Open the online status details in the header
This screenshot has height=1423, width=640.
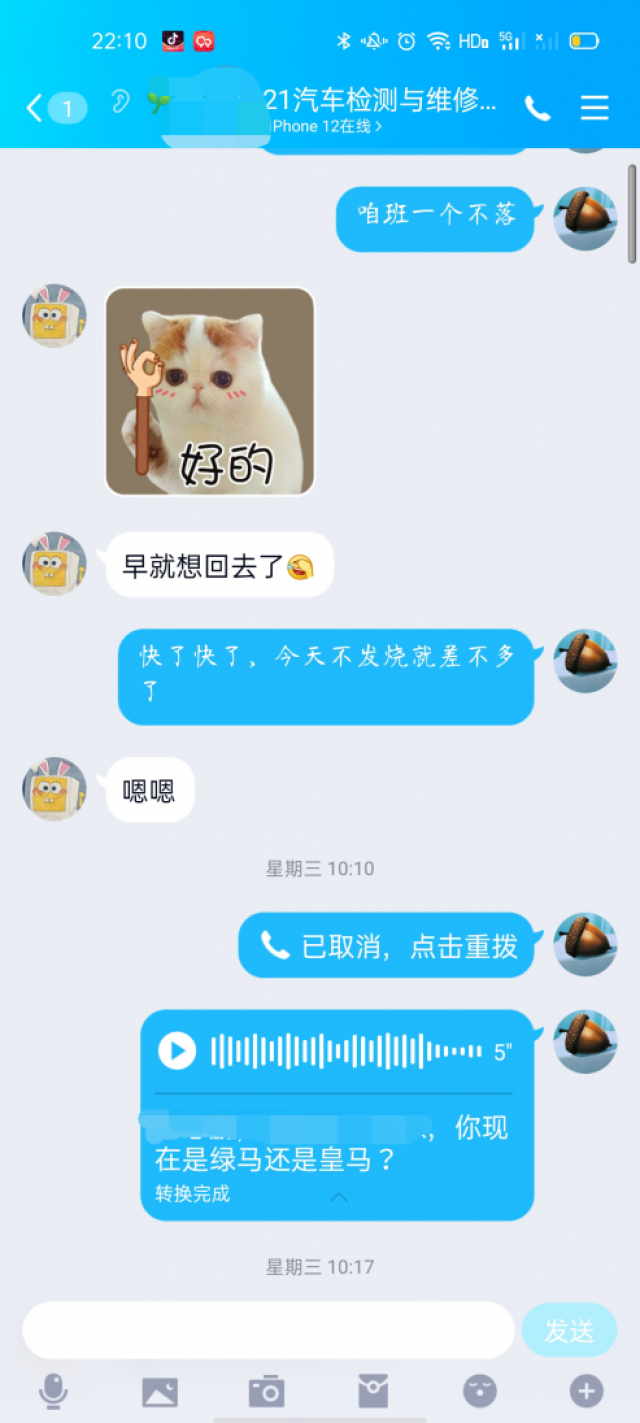point(327,127)
